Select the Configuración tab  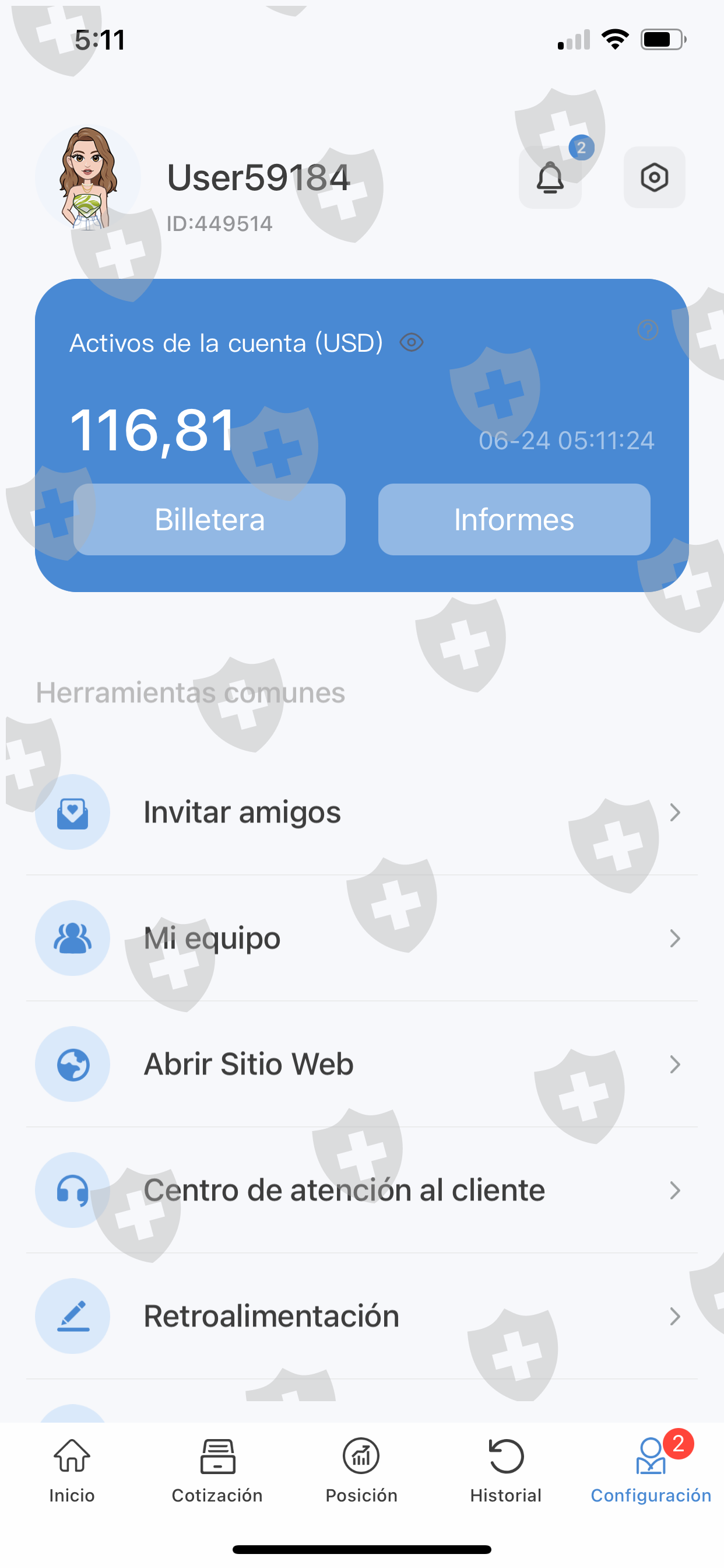[x=651, y=1469]
